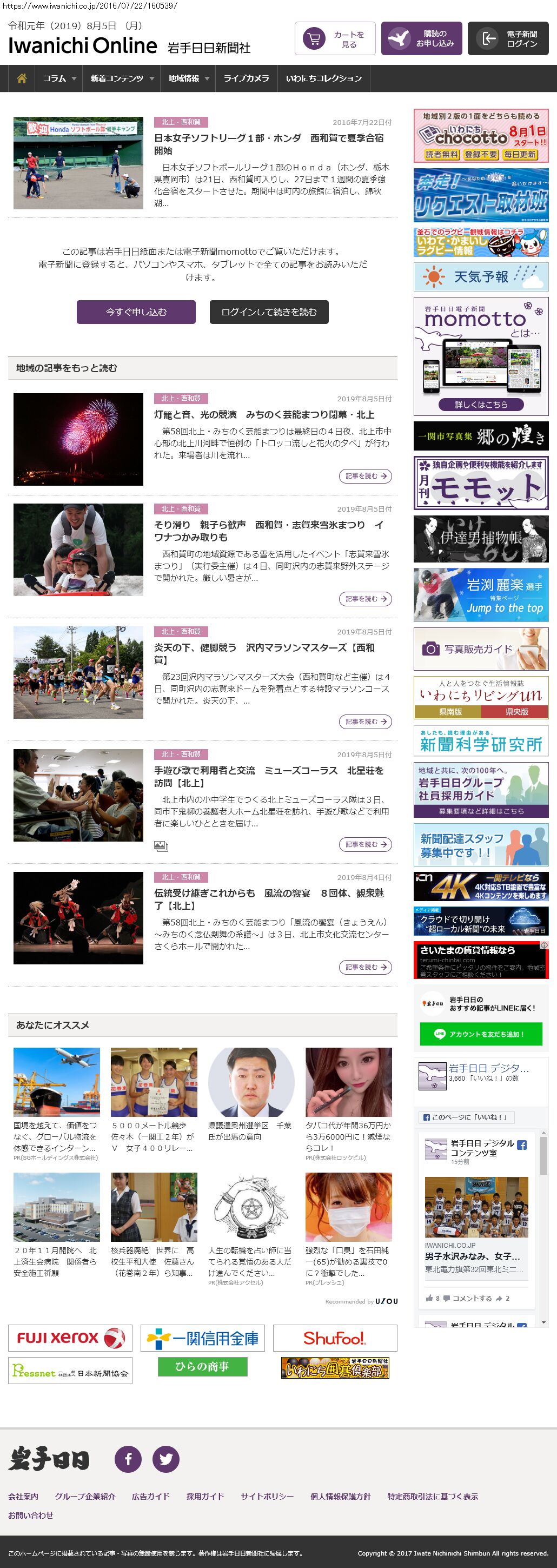
Task: Open the 写真販売ガイド banner
Action: click(x=481, y=649)
